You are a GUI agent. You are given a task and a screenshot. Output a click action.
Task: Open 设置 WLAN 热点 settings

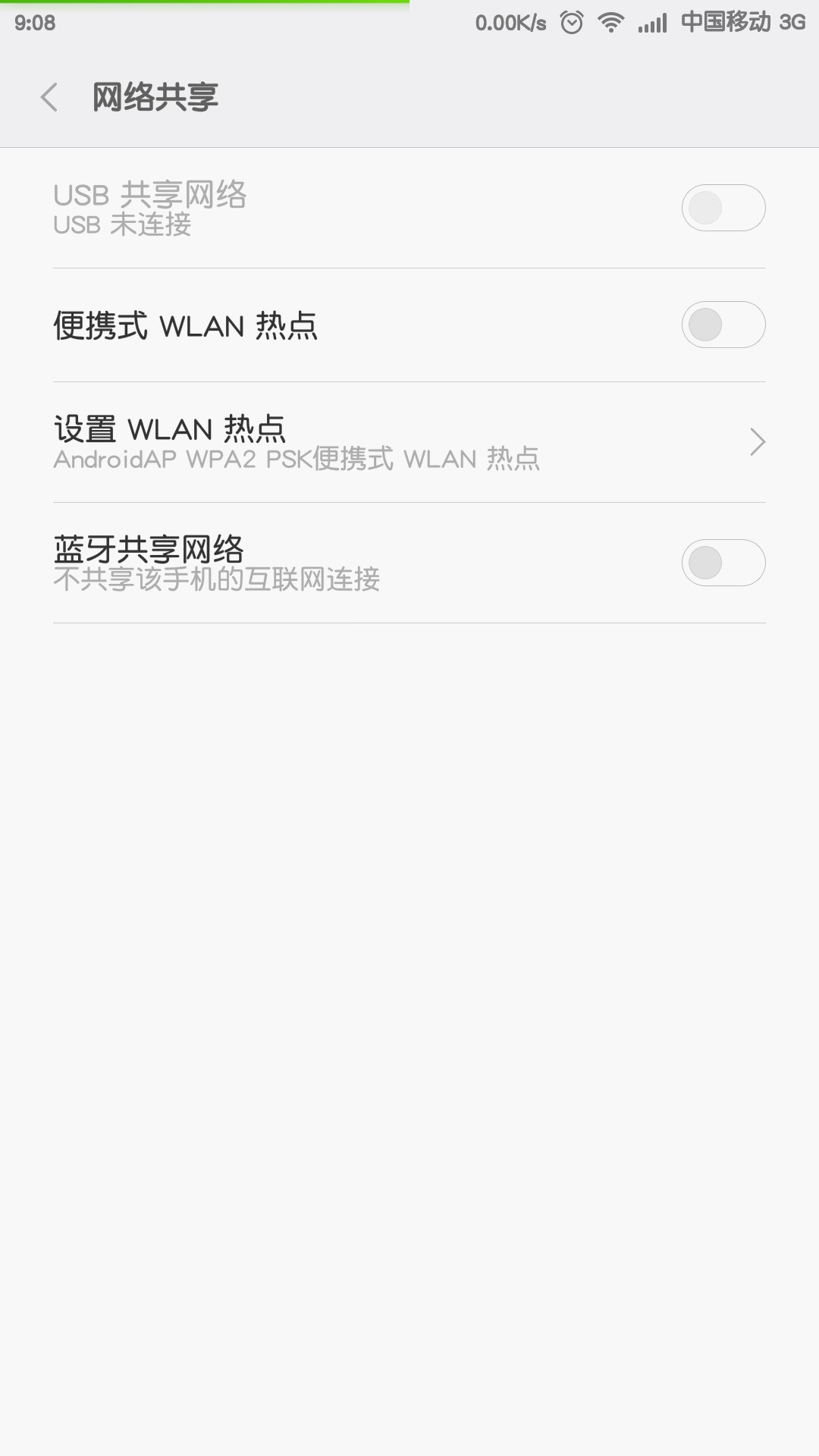(409, 442)
